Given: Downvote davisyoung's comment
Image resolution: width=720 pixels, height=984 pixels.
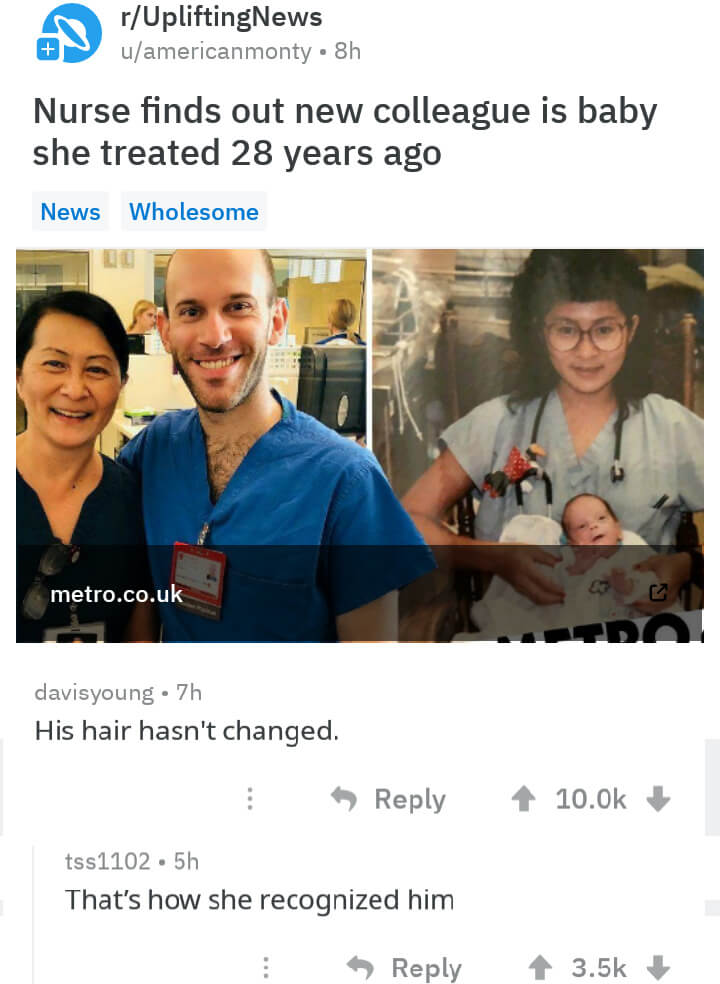Looking at the screenshot, I should point(657,799).
